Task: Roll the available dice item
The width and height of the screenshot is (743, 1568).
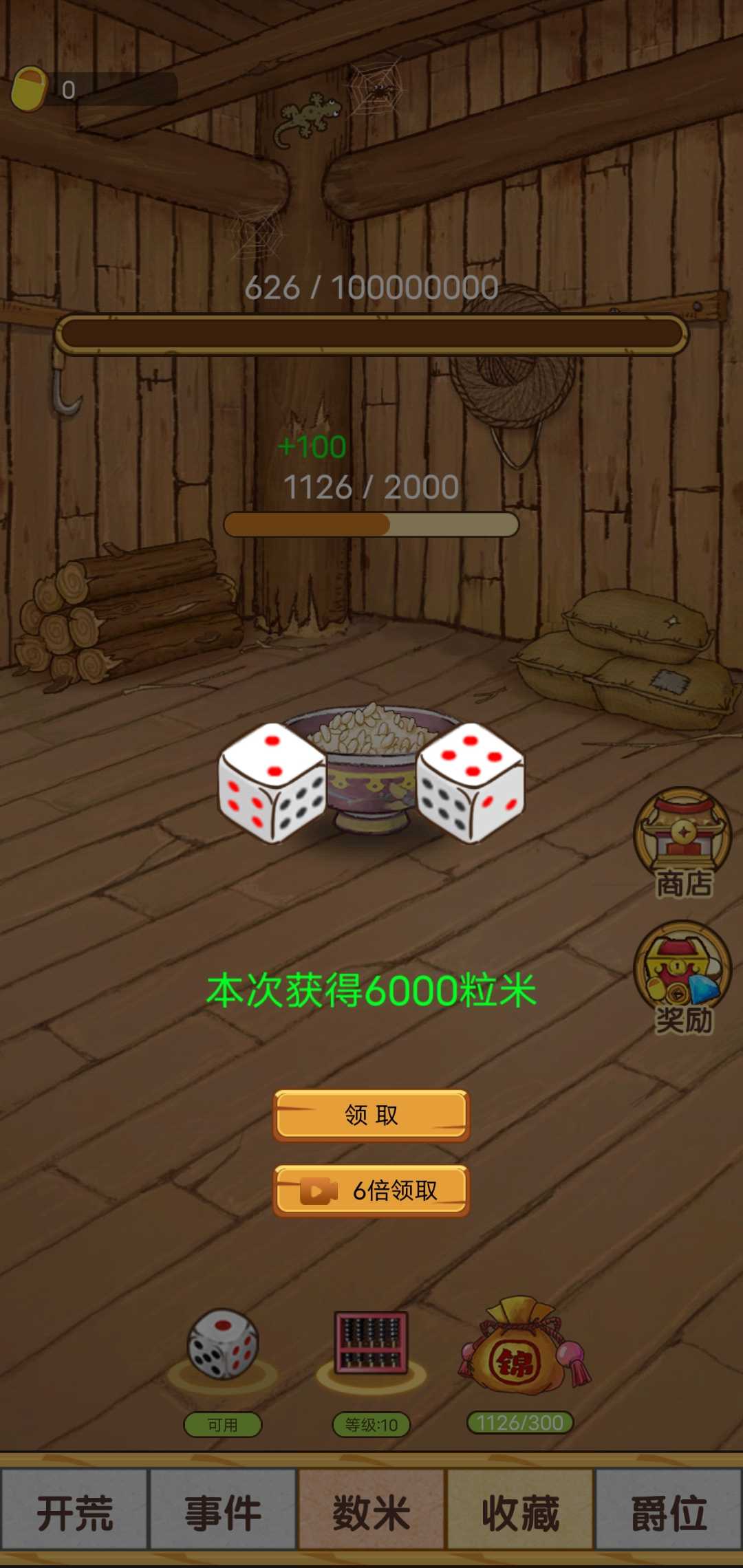Action: click(223, 1345)
